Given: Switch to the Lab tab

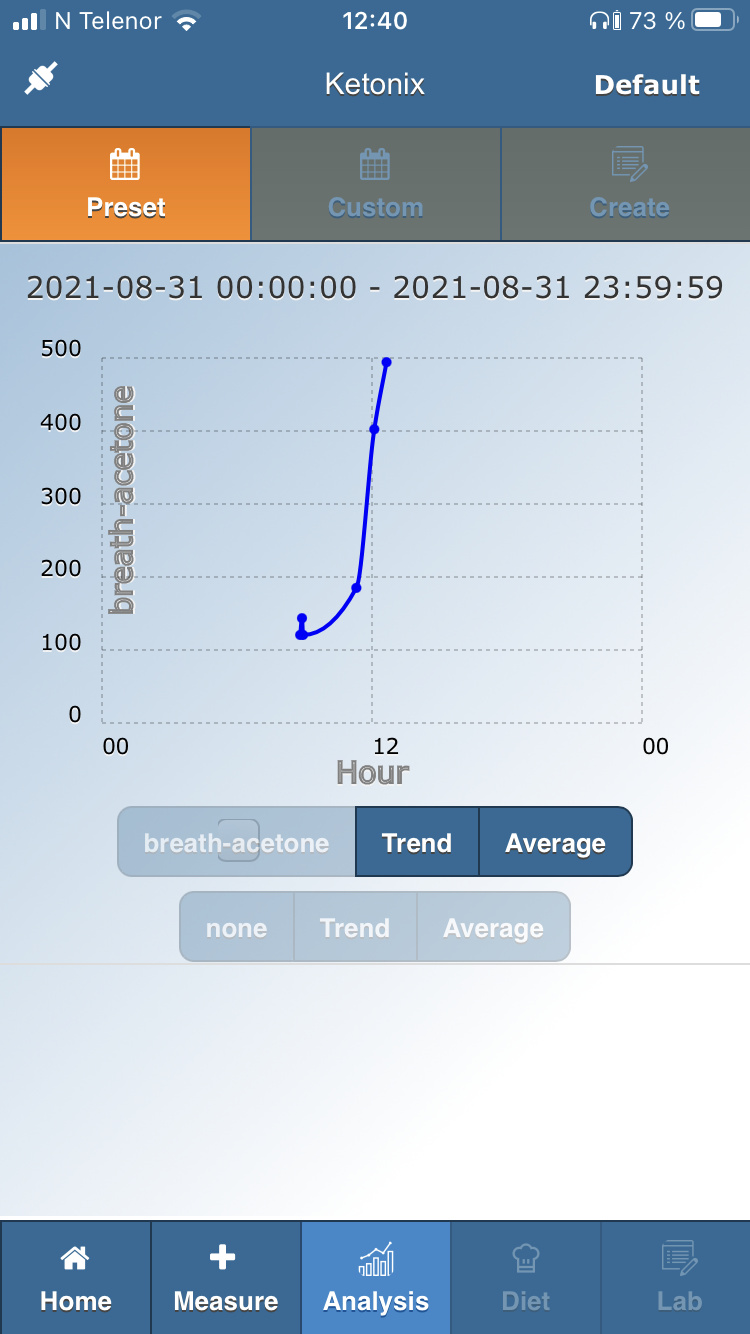Looking at the screenshot, I should tap(678, 1278).
